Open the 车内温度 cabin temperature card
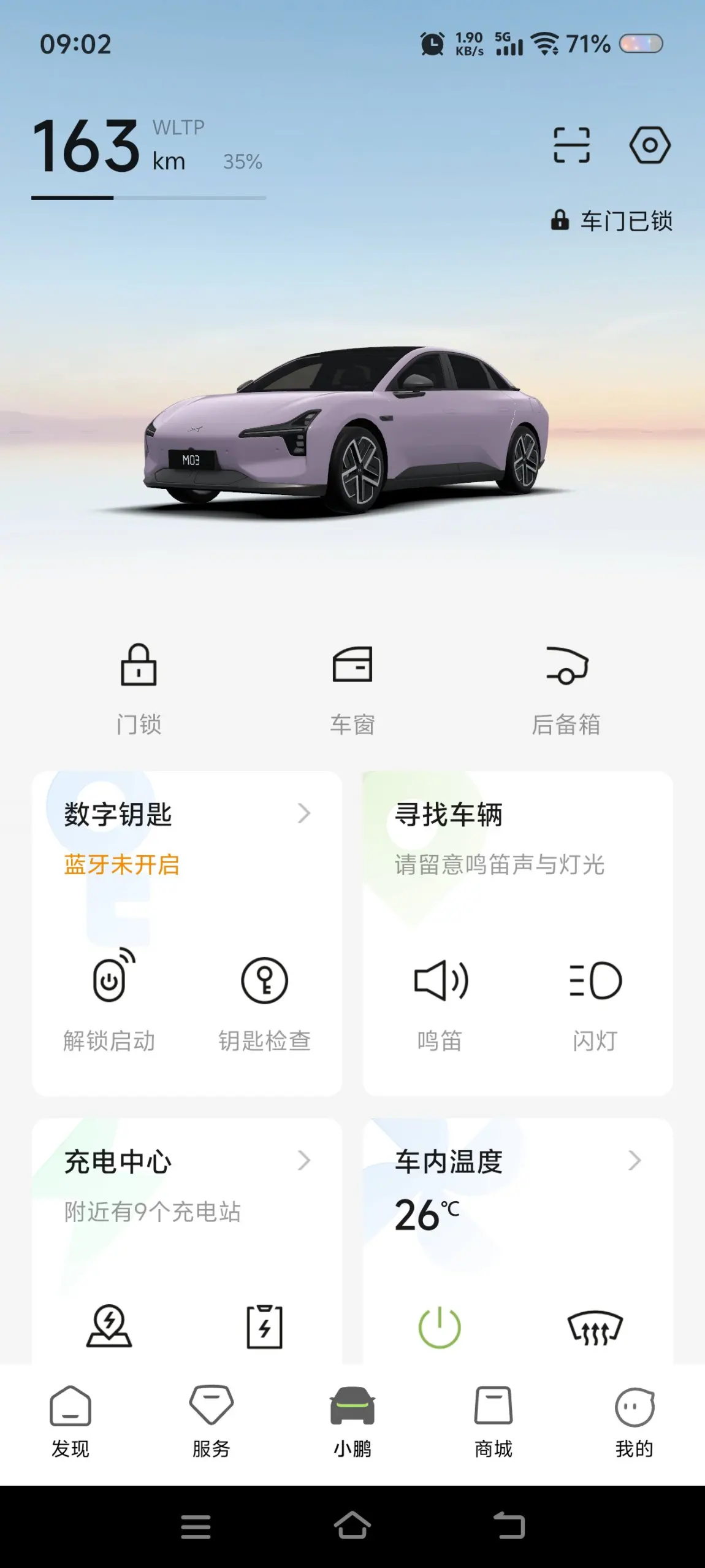This screenshot has height=1568, width=705. 517,1162
